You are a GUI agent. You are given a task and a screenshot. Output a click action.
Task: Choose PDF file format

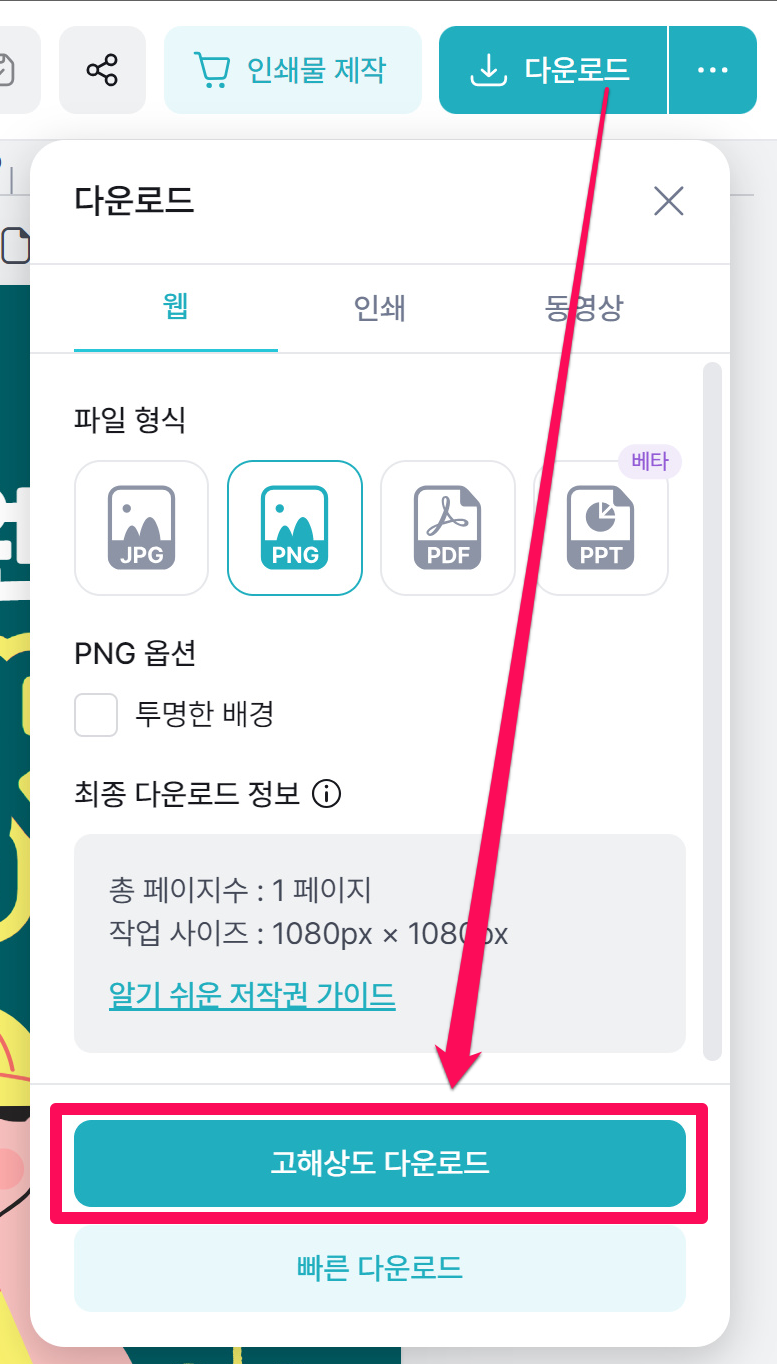click(447, 527)
